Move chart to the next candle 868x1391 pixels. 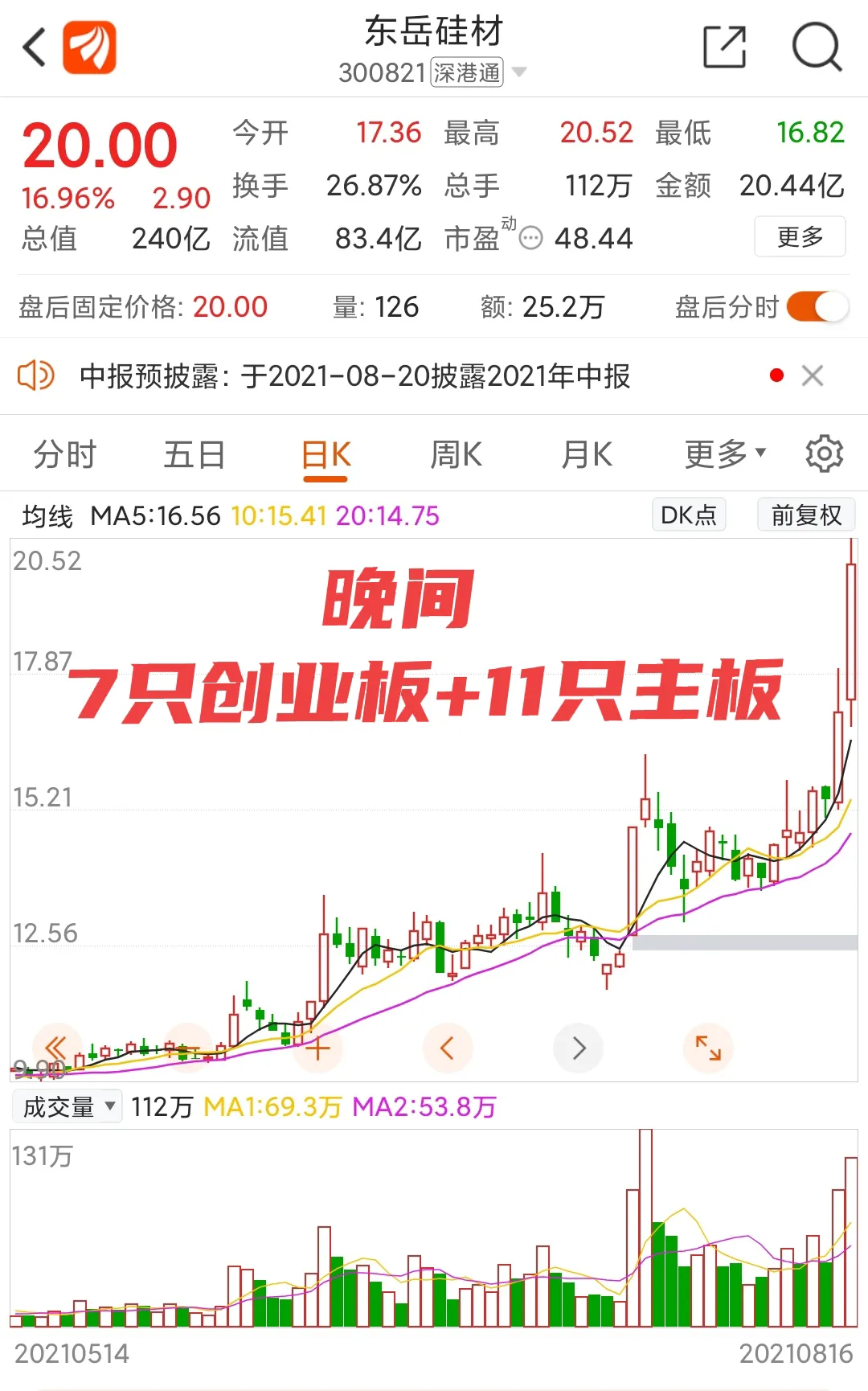(x=579, y=1048)
